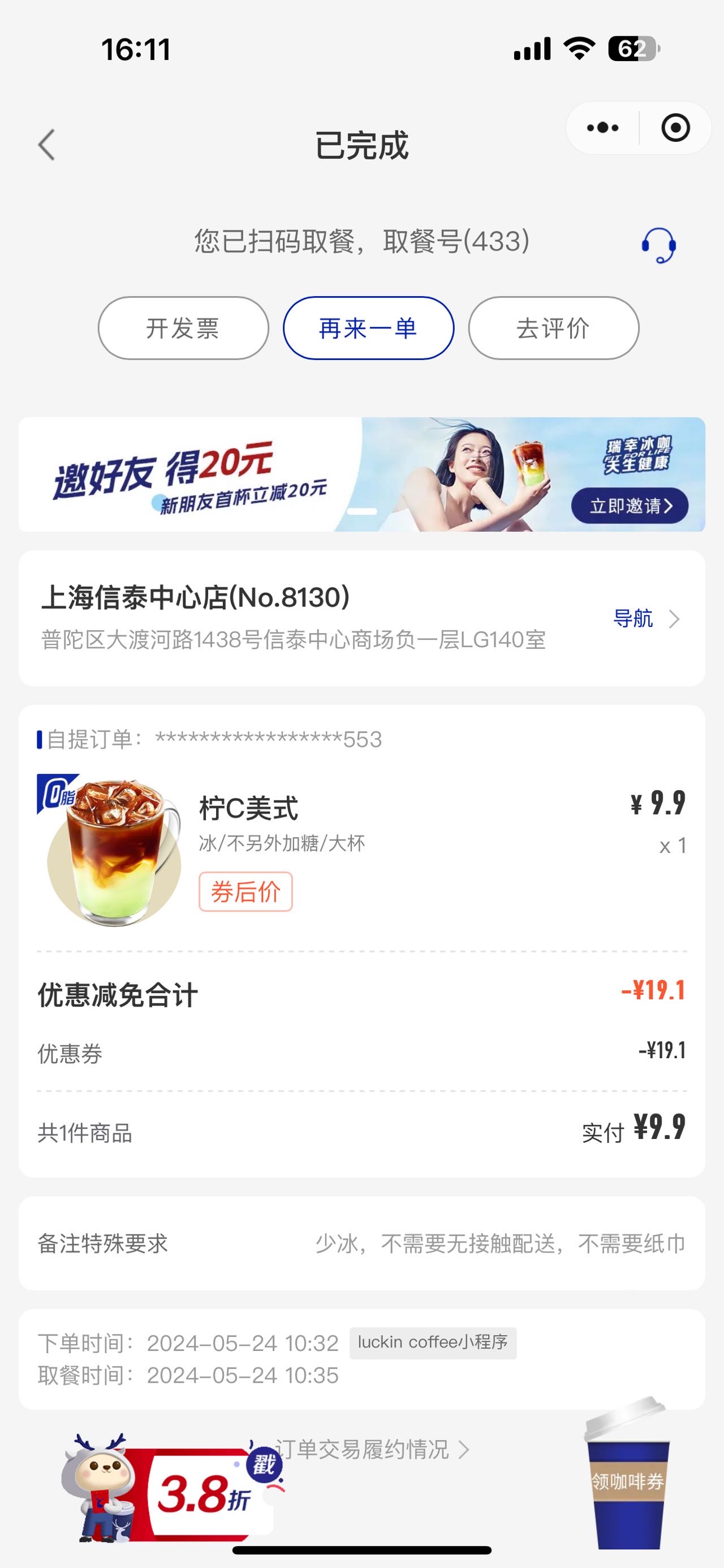Contact customer service via the headset icon
The width and height of the screenshot is (724, 1568).
point(658,245)
